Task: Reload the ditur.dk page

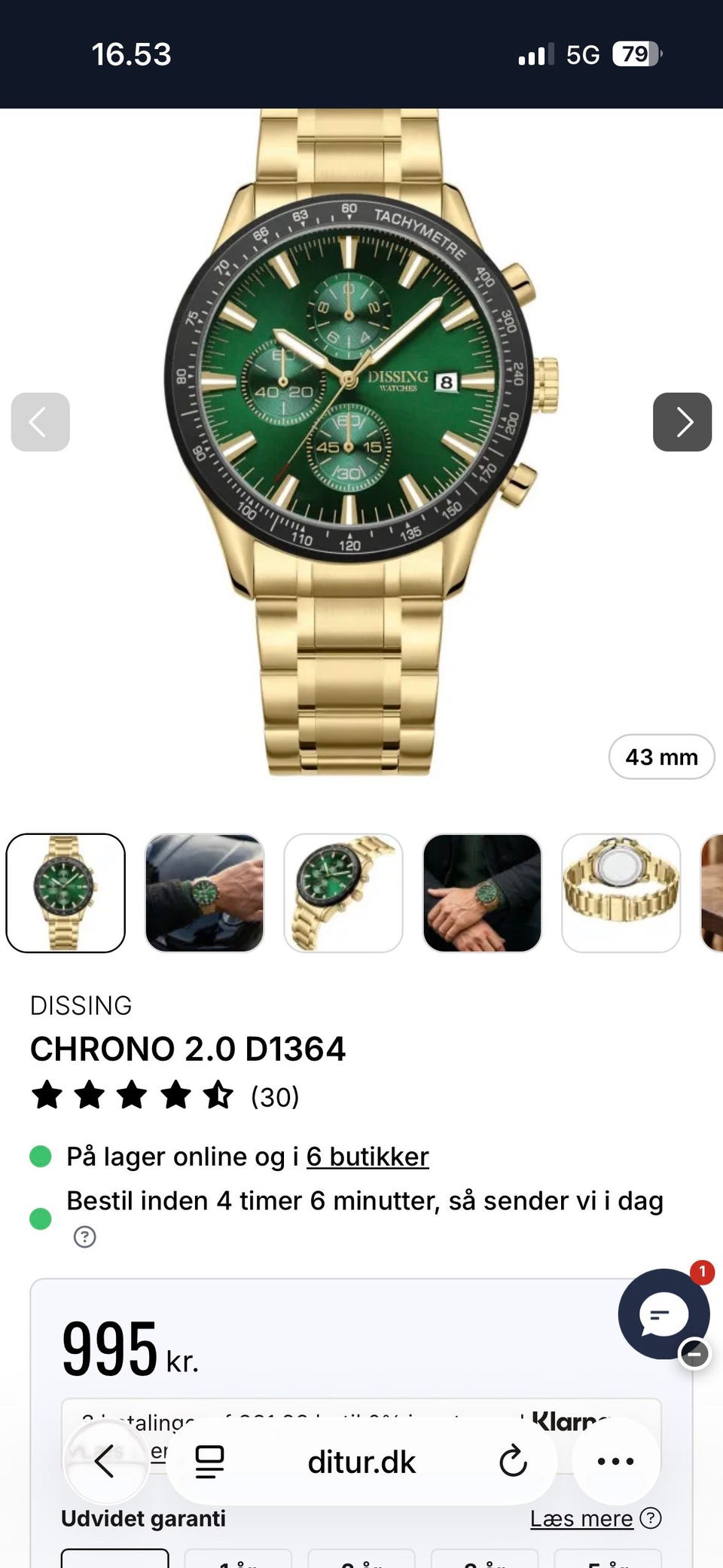Action: click(x=513, y=1461)
